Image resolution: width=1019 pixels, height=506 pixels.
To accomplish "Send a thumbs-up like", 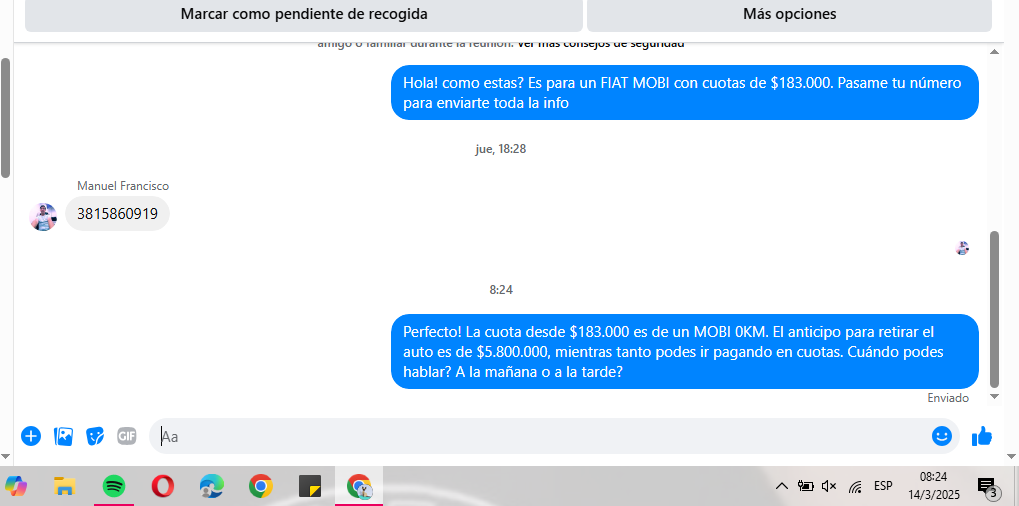I will [x=982, y=436].
